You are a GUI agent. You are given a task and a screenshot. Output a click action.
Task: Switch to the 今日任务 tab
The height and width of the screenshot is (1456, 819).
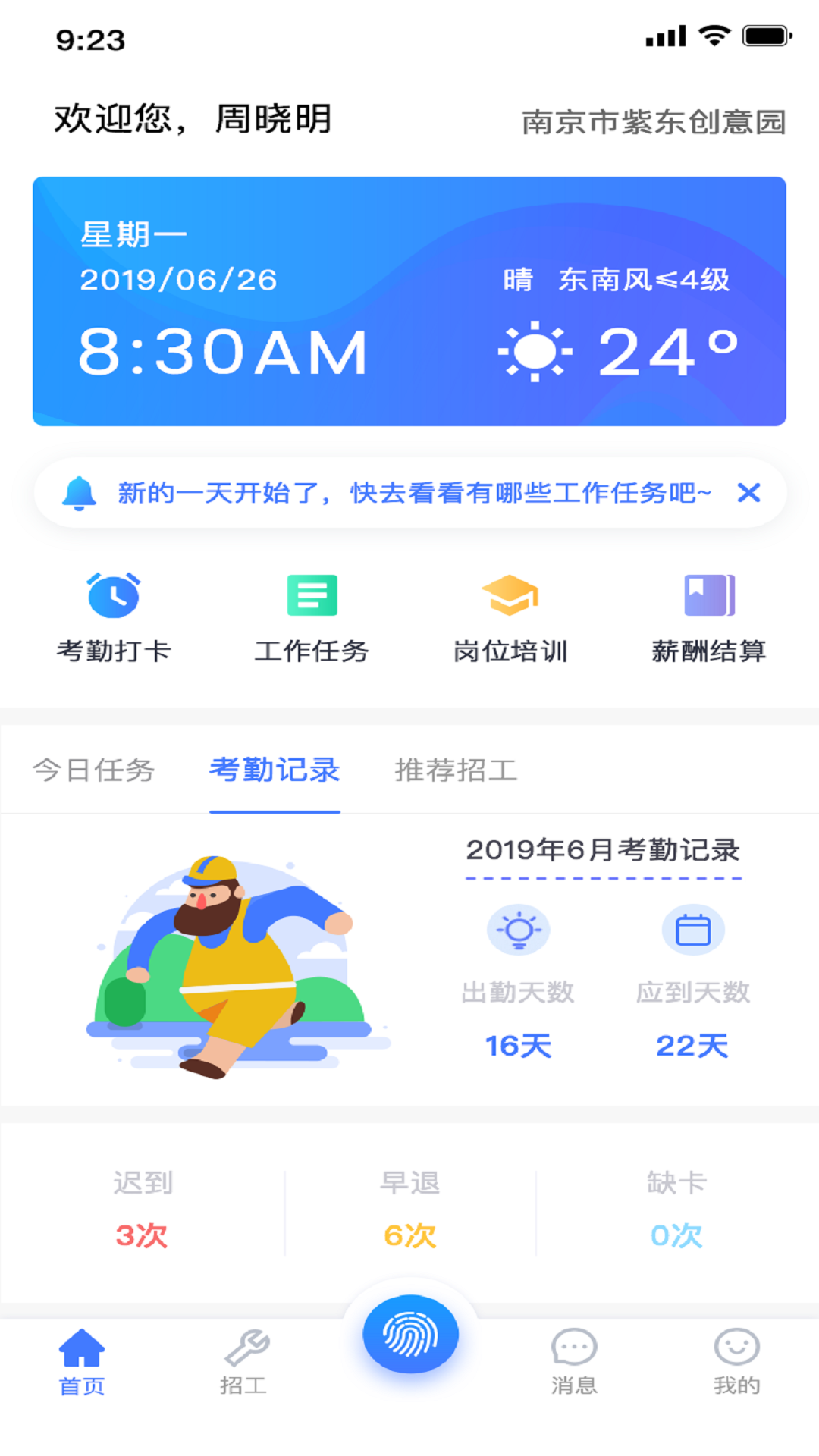tap(94, 770)
